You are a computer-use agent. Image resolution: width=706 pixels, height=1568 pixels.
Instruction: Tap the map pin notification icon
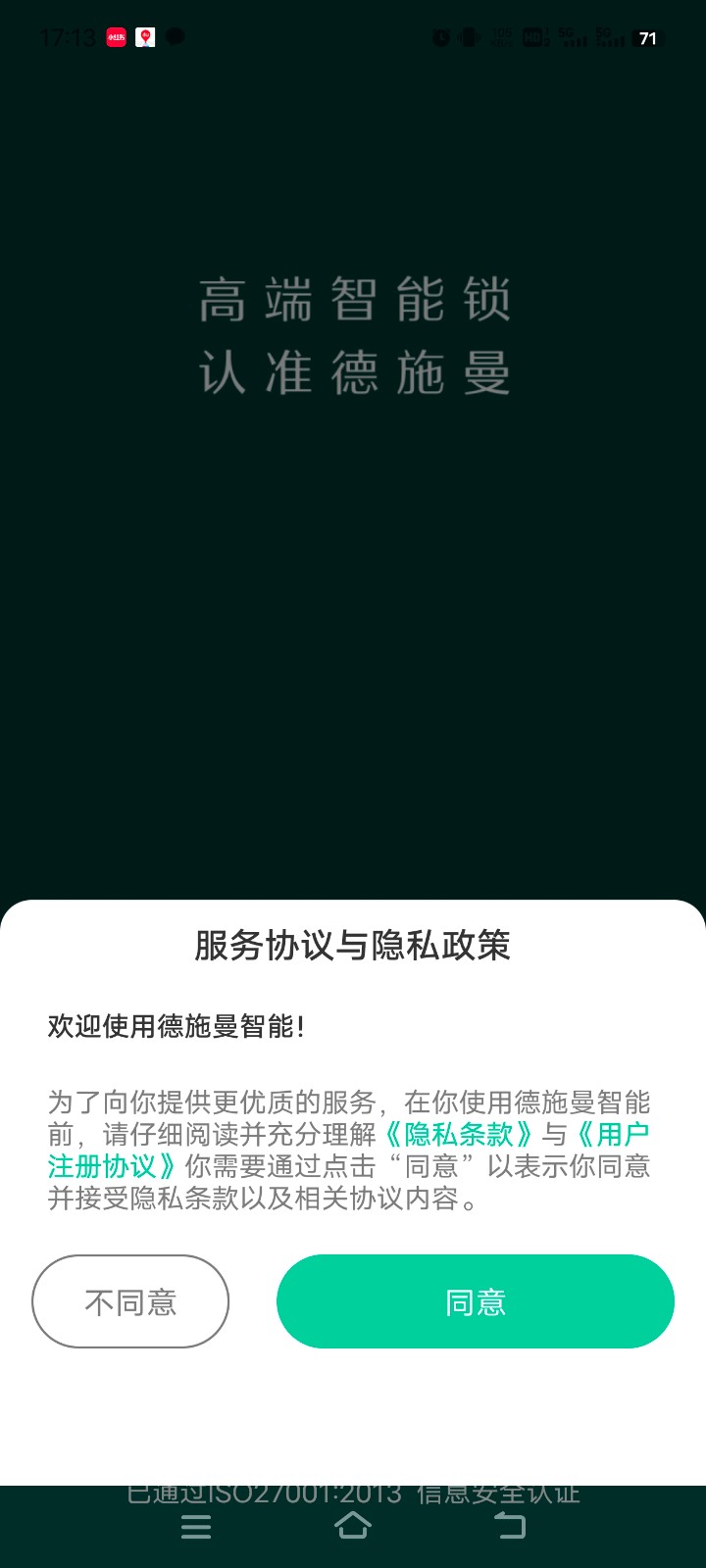coord(145,36)
